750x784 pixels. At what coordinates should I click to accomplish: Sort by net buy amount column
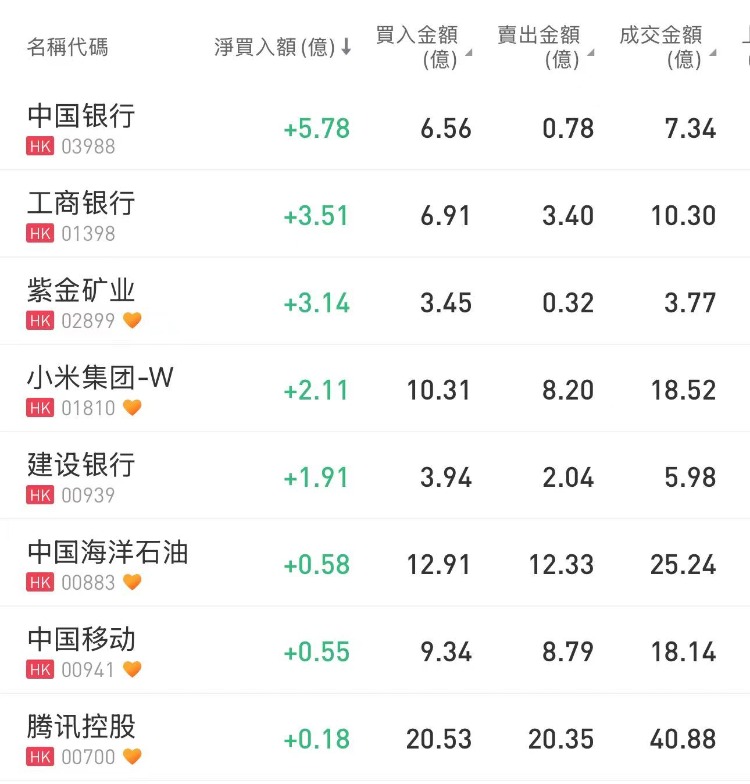pos(282,47)
